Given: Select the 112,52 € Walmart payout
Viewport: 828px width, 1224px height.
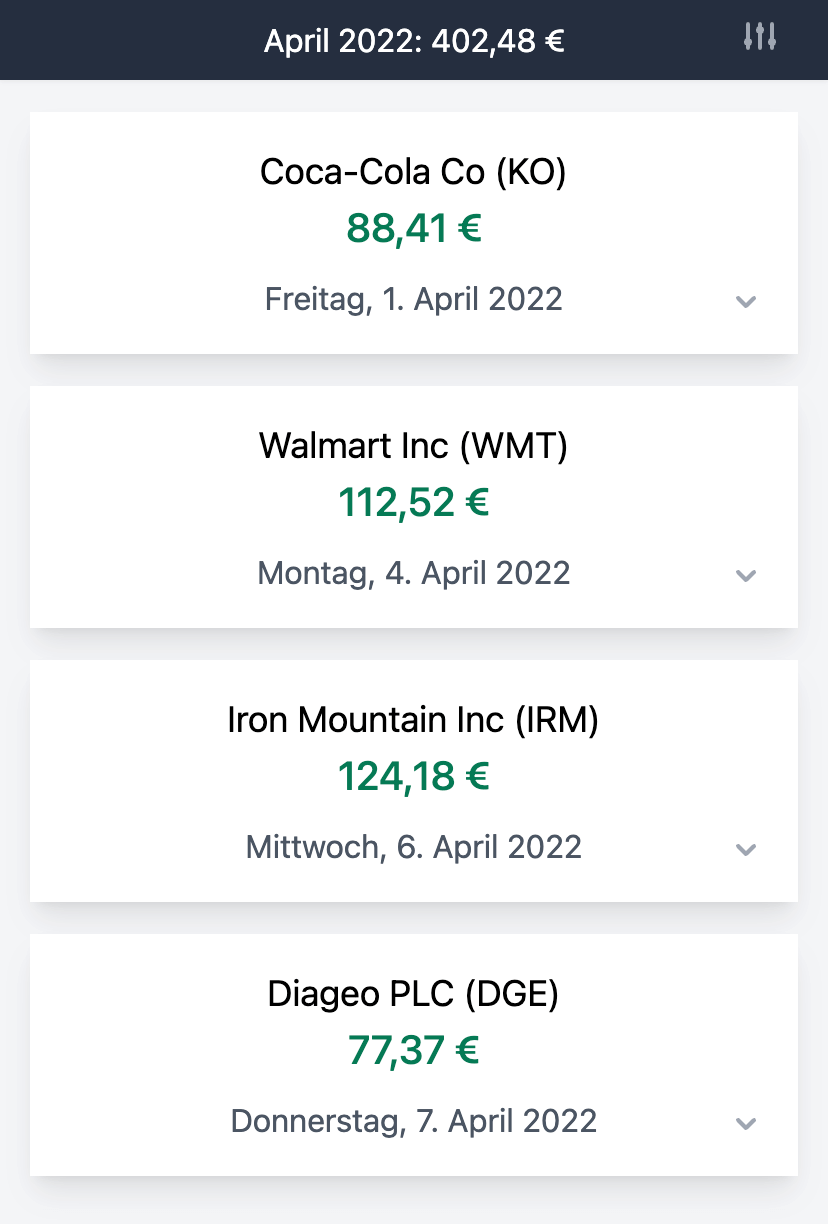Looking at the screenshot, I should coord(413,501).
